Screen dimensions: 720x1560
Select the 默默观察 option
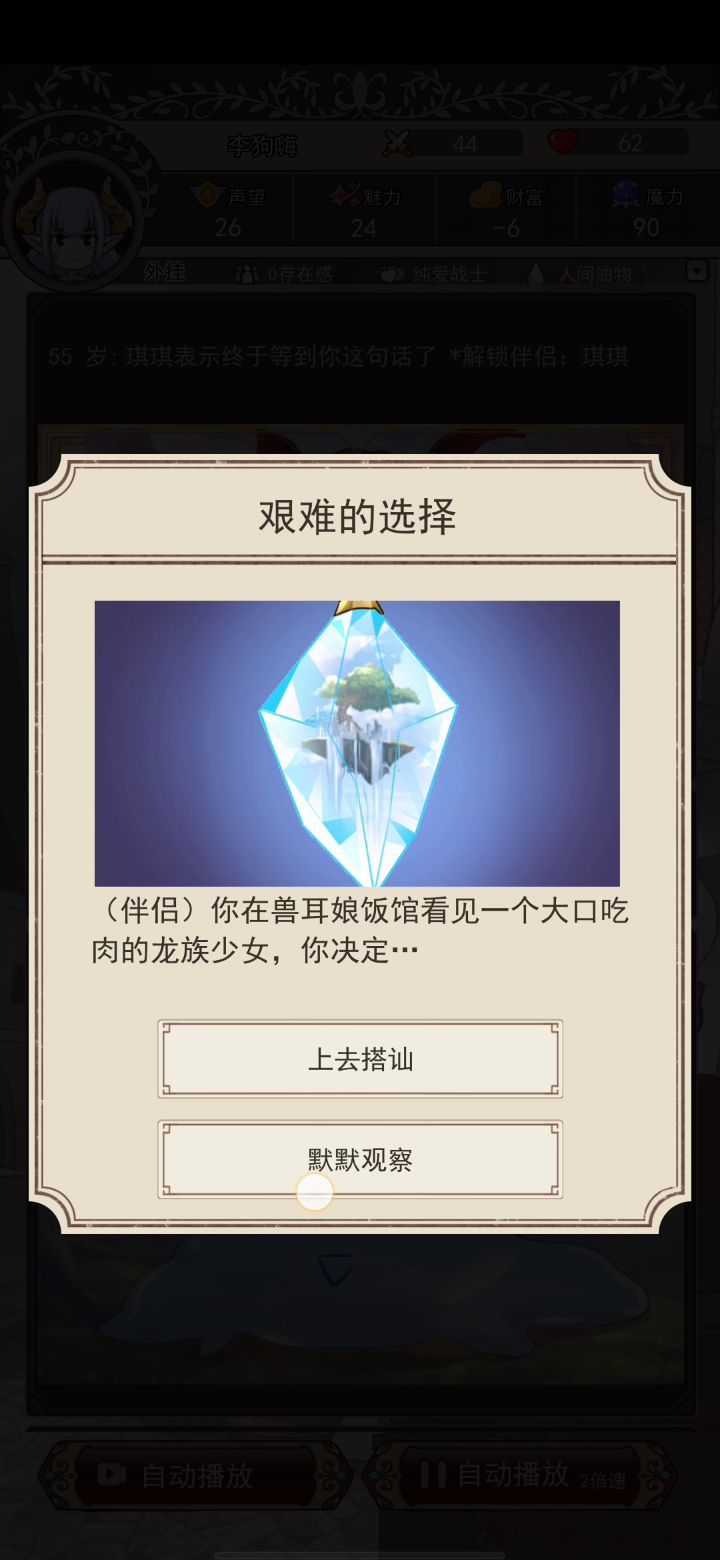(x=360, y=1159)
